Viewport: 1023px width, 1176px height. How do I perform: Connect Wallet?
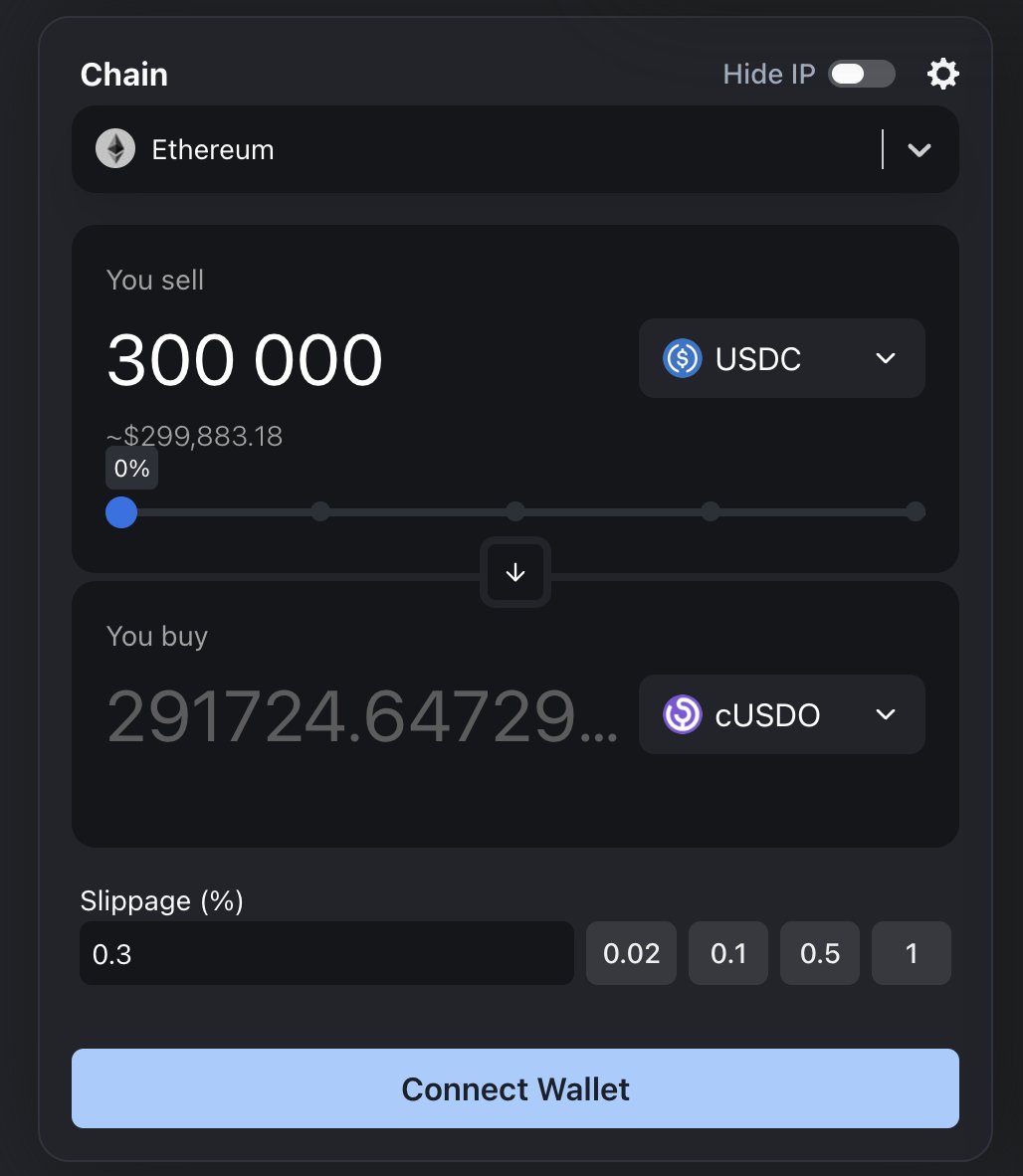point(515,1088)
